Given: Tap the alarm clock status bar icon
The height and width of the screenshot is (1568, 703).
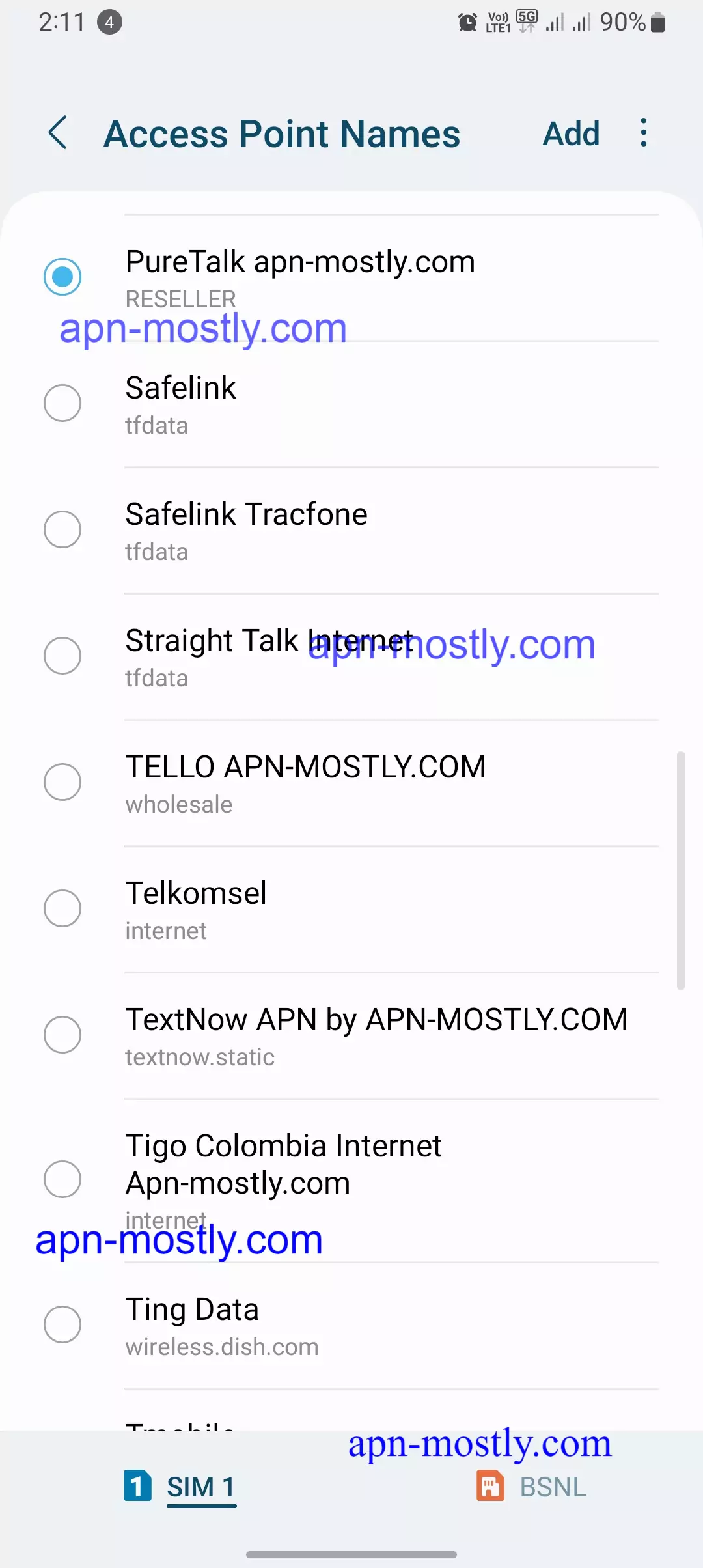Looking at the screenshot, I should 467,21.
